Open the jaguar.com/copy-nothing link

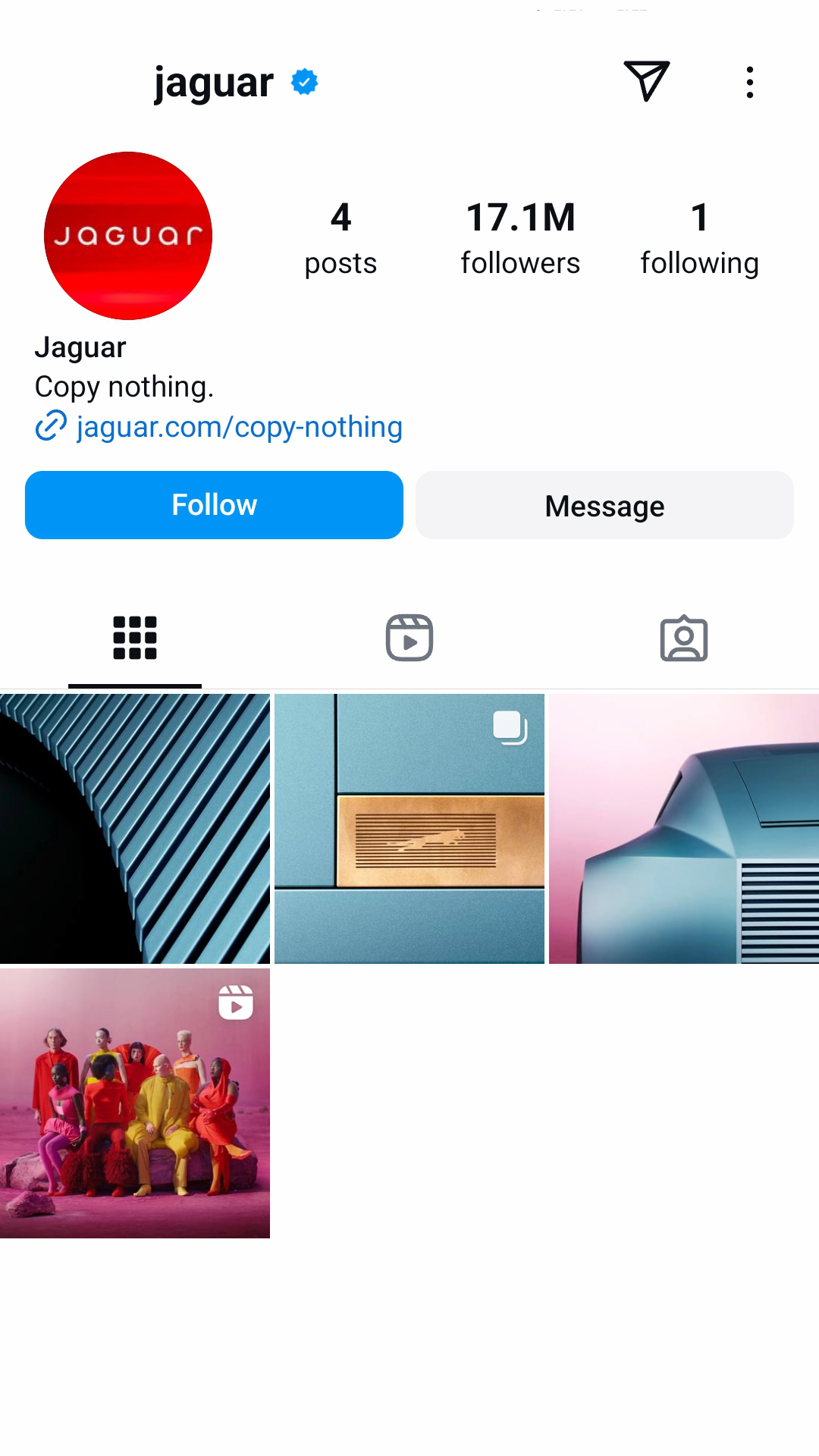coord(238,427)
